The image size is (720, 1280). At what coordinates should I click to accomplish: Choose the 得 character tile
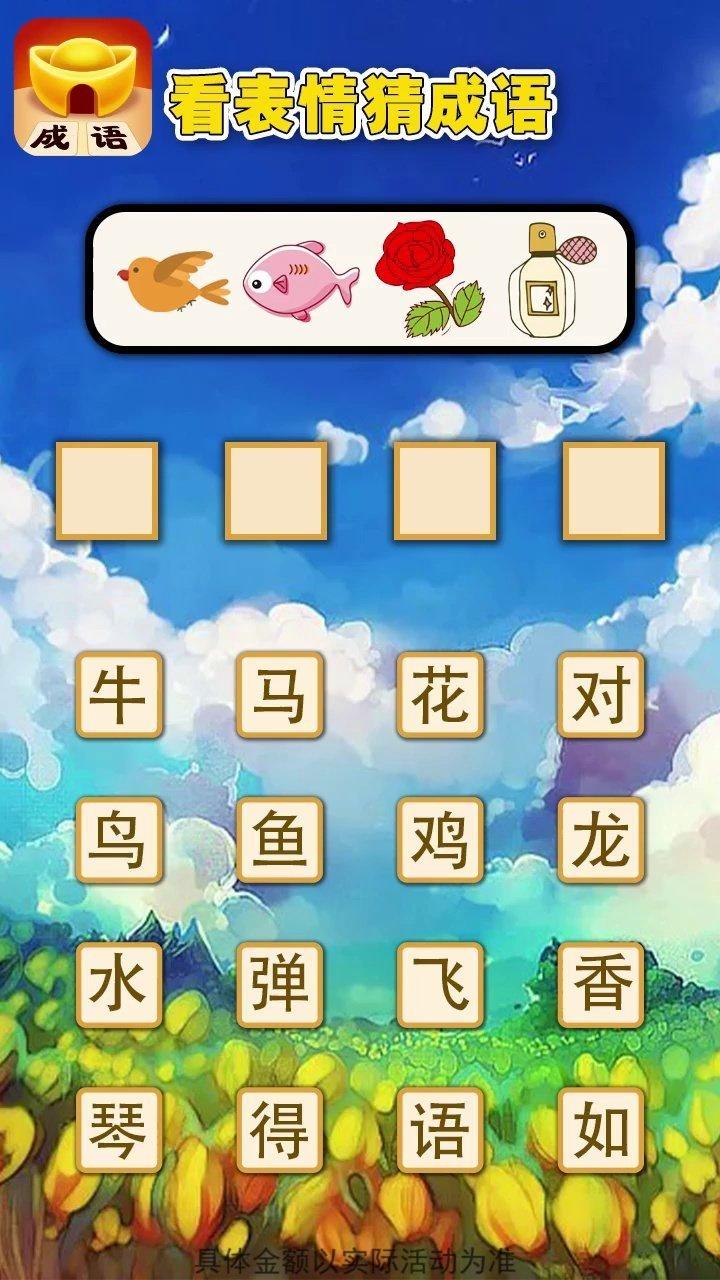click(280, 1129)
